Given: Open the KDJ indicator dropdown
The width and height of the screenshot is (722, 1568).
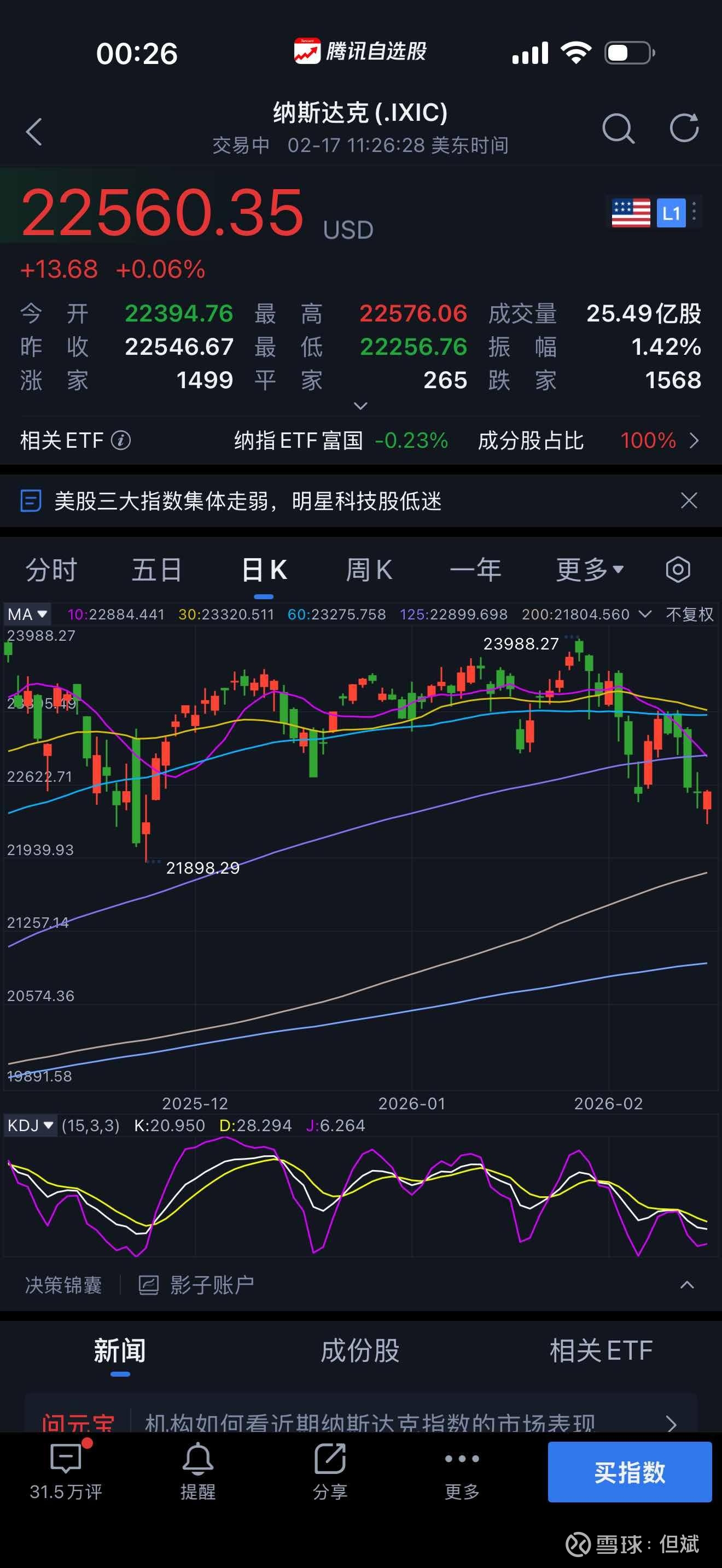Looking at the screenshot, I should click(31, 1126).
